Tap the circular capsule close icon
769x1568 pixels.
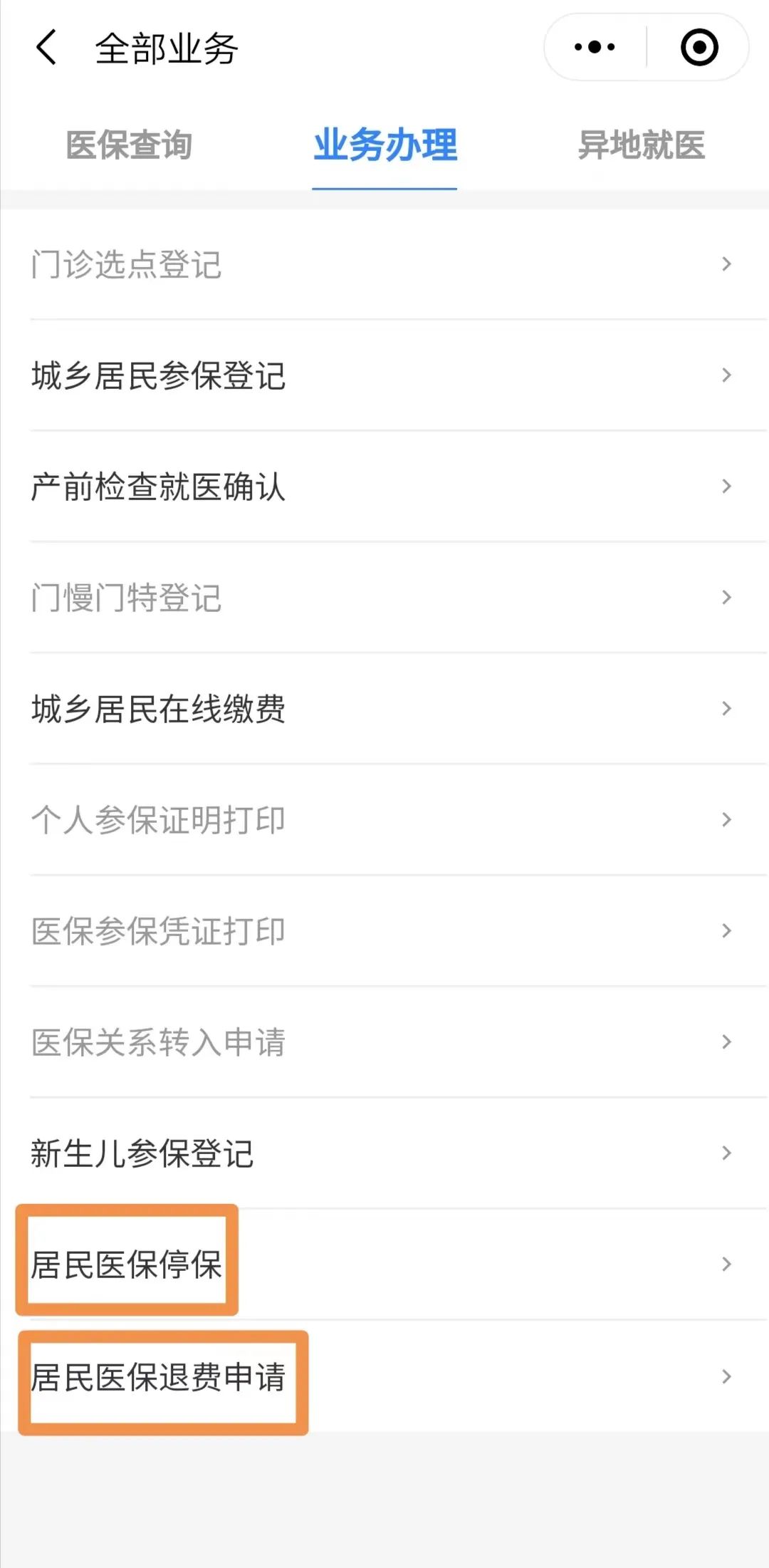pos(700,46)
